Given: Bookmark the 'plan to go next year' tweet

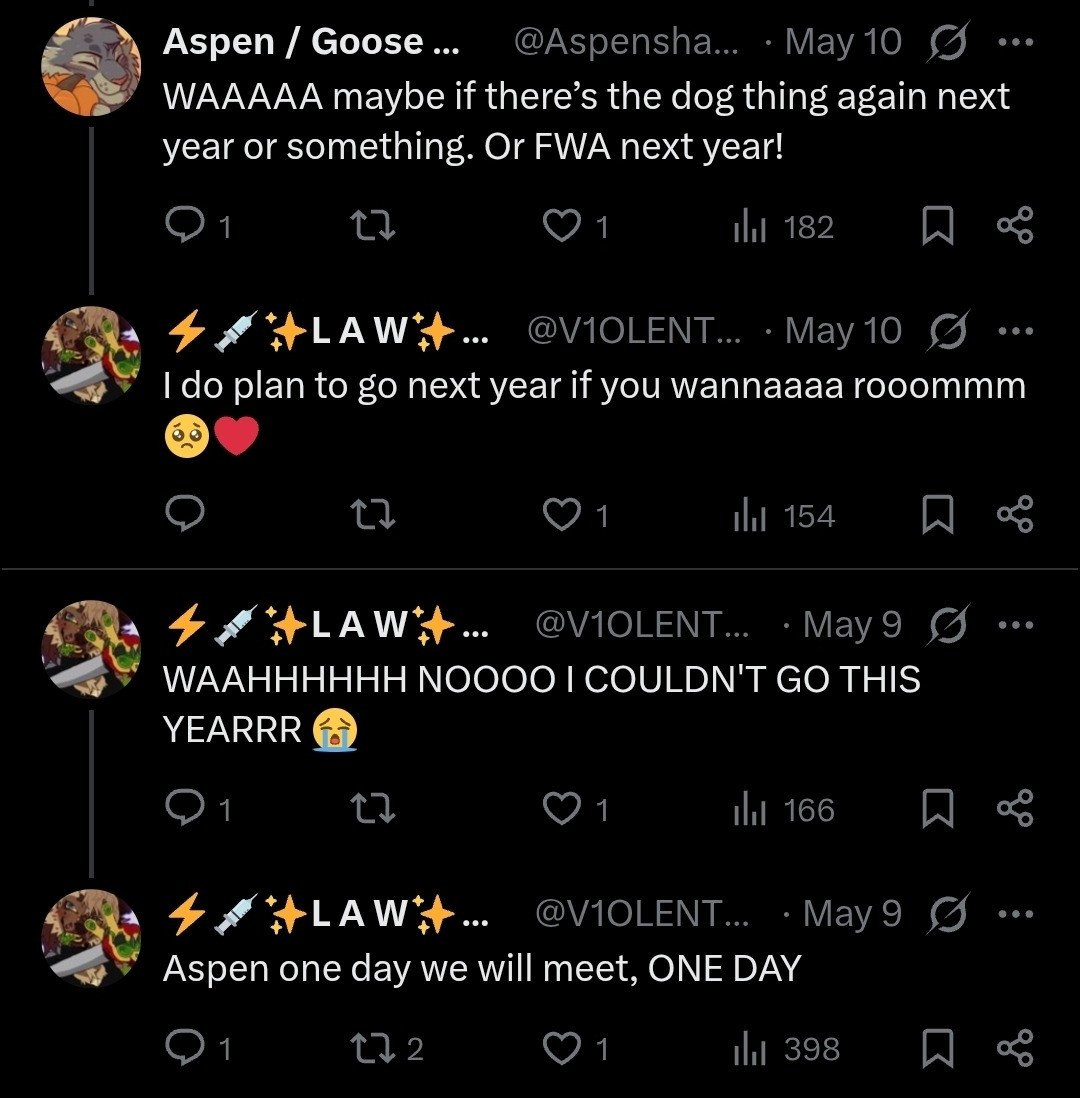Looking at the screenshot, I should pyautogui.click(x=937, y=515).
